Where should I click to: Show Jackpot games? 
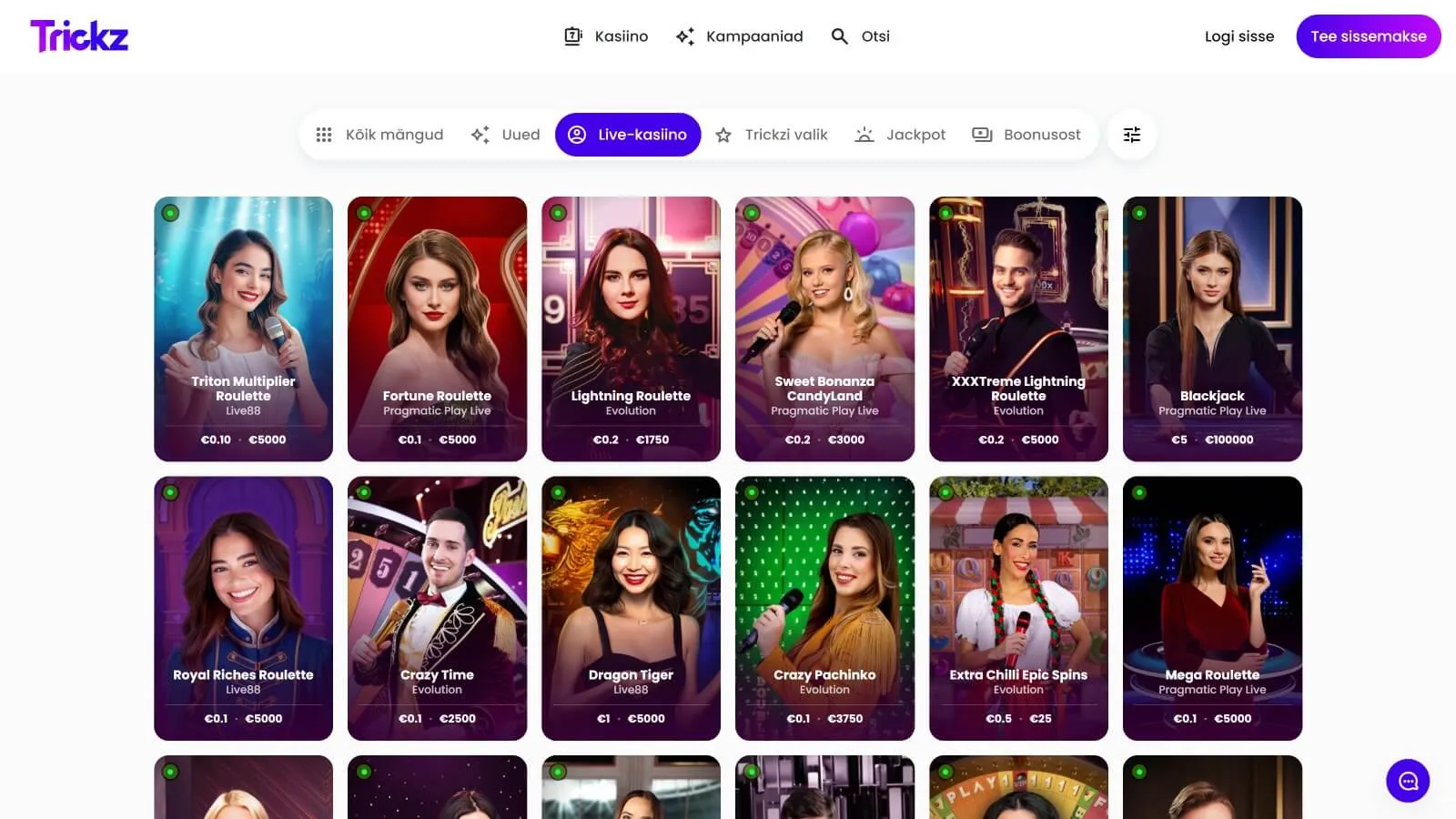point(900,135)
